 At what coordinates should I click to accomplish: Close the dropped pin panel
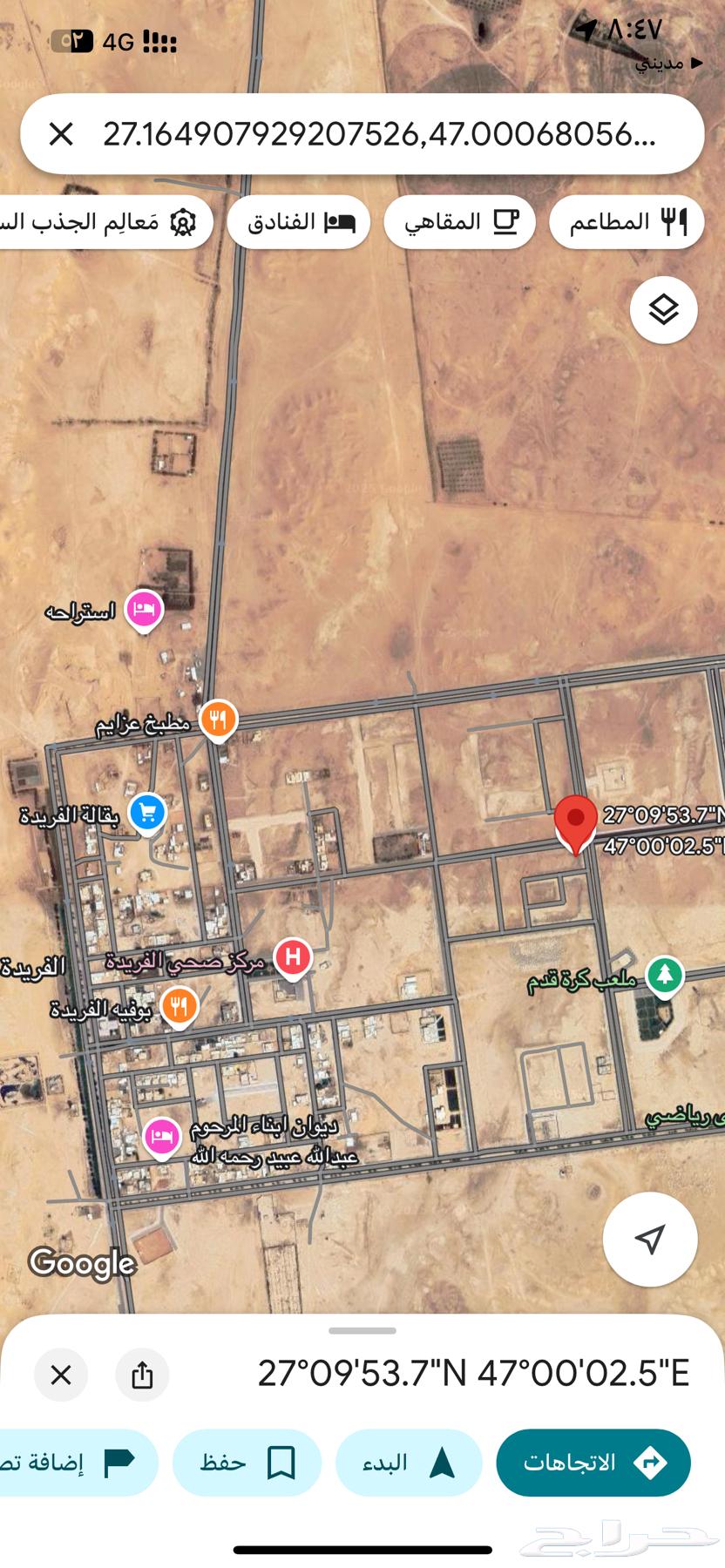tap(61, 1375)
